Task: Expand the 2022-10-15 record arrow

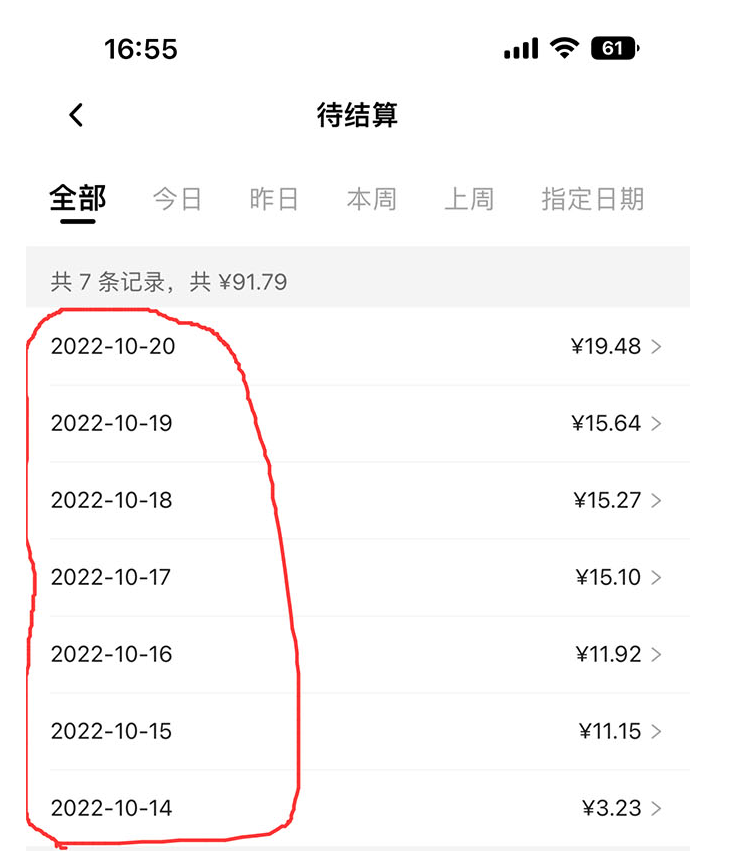Action: [657, 731]
